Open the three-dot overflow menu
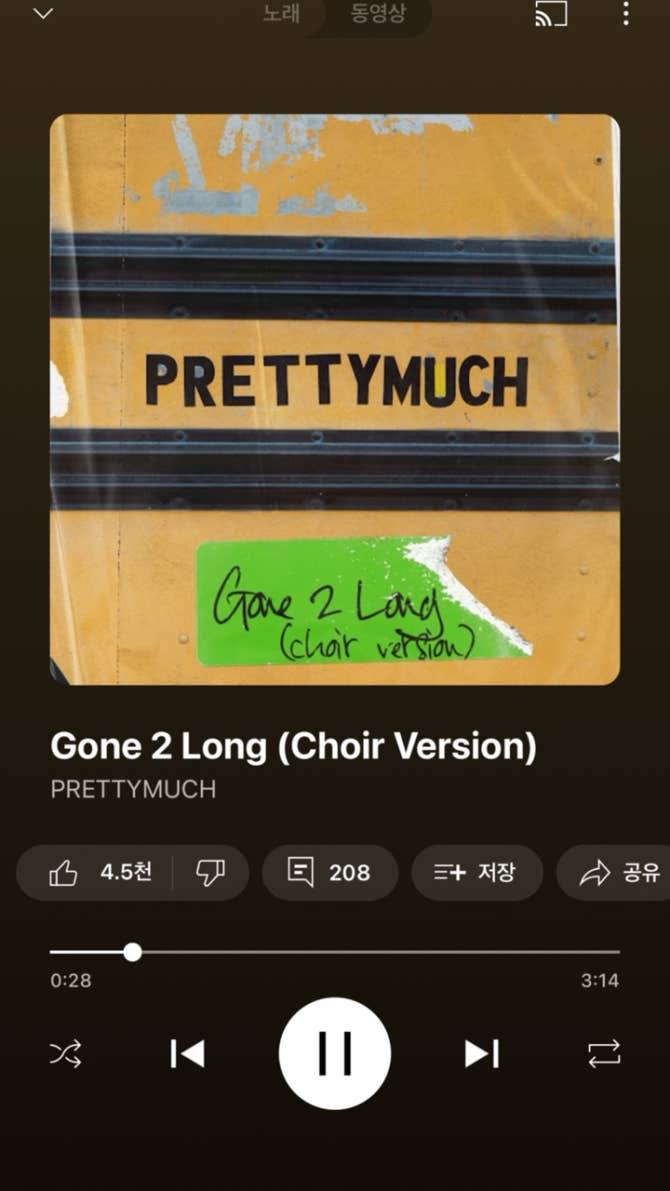670x1191 pixels. point(626,14)
